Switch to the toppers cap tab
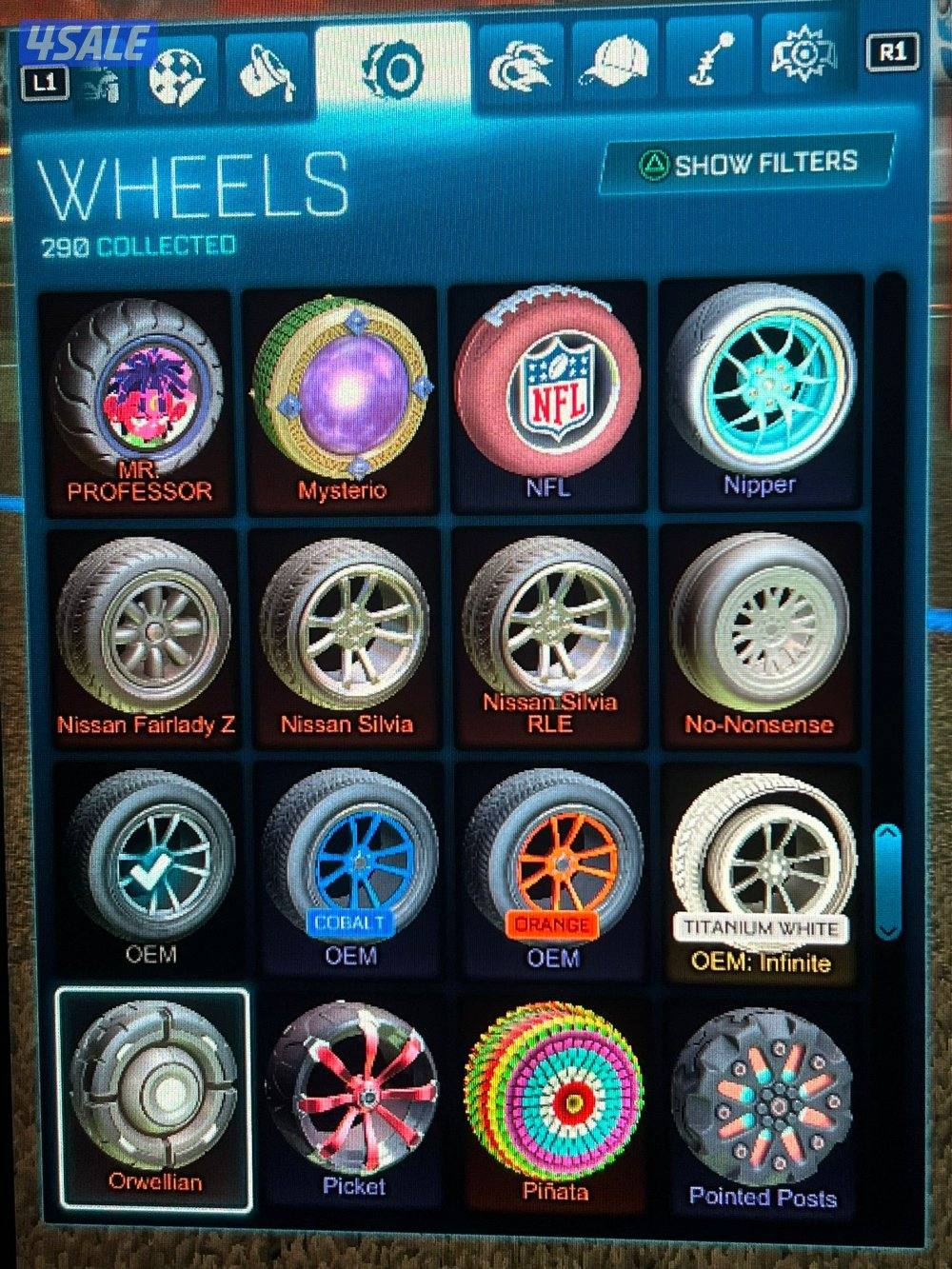Viewport: 952px width, 1269px height. [614, 67]
